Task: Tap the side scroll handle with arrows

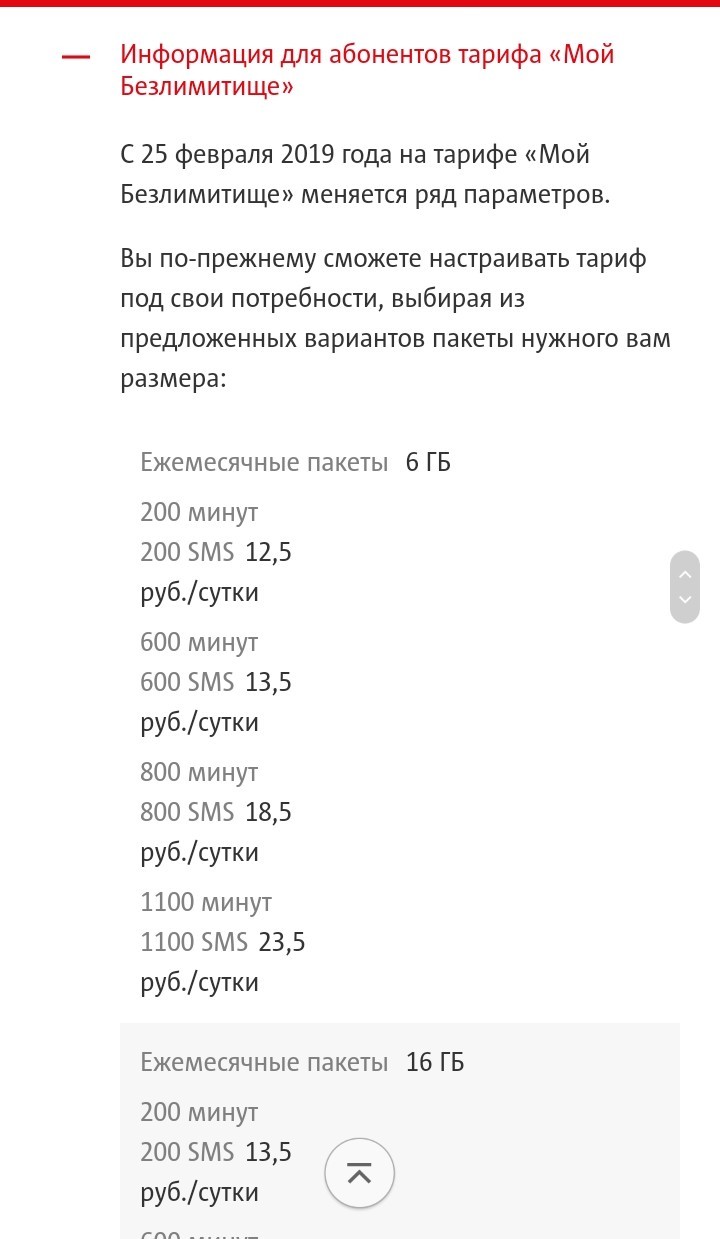Action: [x=685, y=587]
